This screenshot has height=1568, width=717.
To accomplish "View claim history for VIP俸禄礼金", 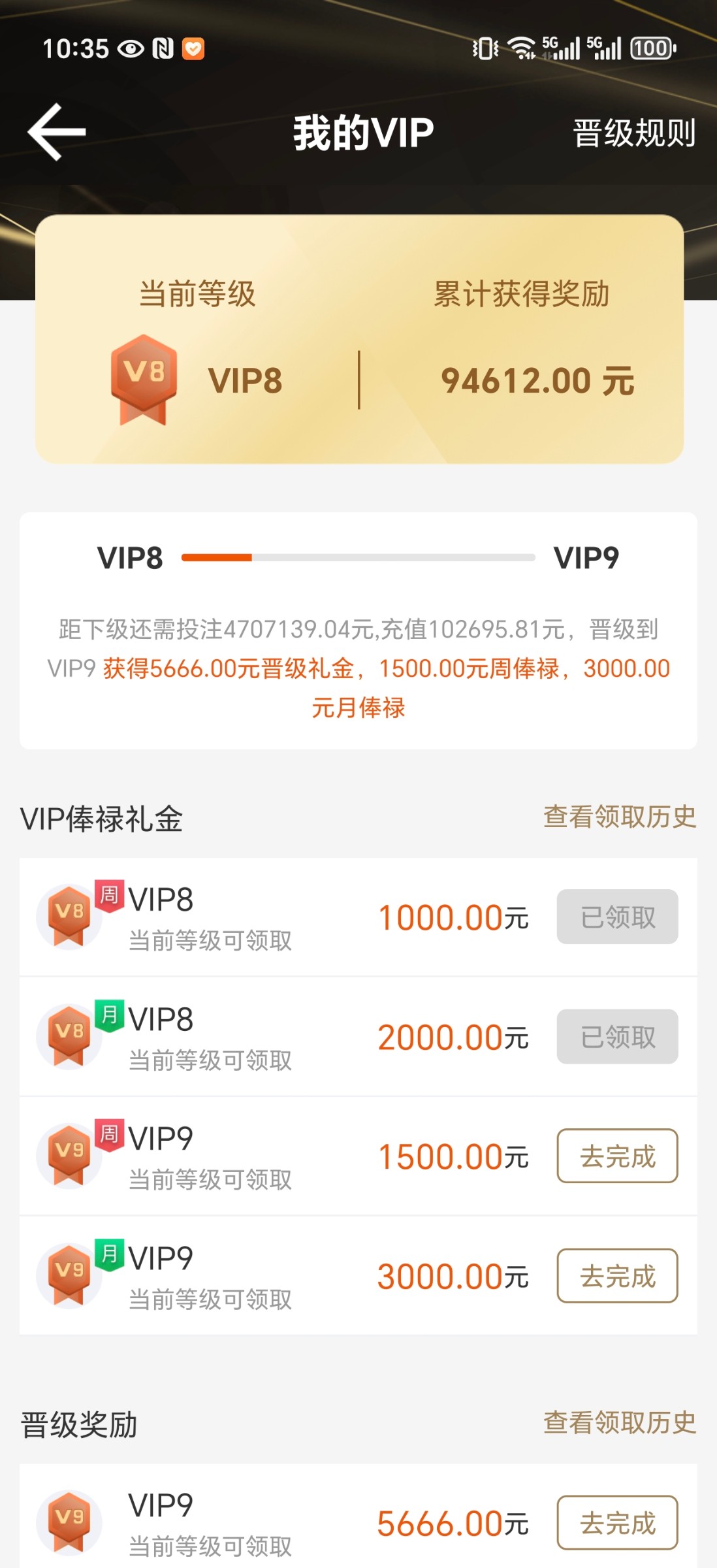I will pyautogui.click(x=619, y=817).
